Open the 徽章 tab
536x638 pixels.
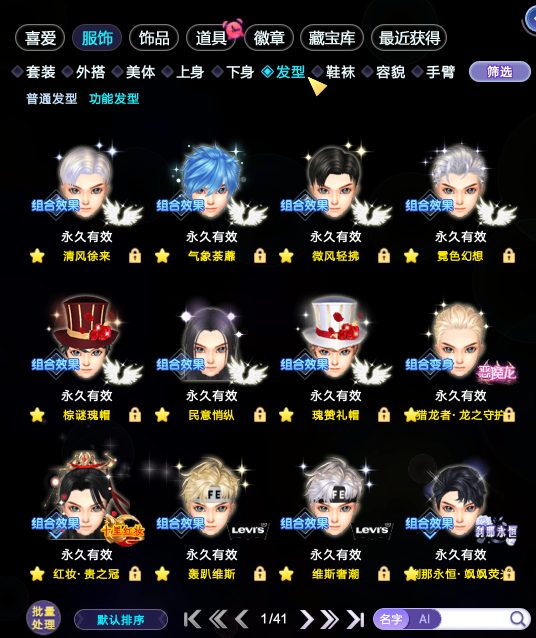tap(269, 38)
